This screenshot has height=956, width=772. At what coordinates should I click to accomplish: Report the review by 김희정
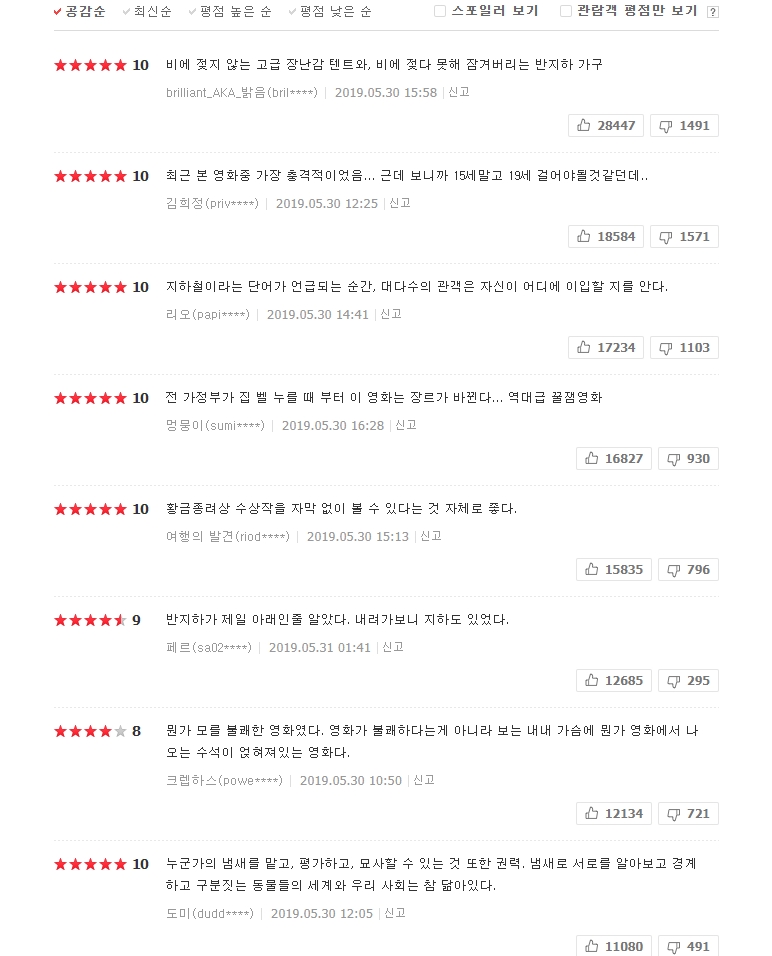400,203
